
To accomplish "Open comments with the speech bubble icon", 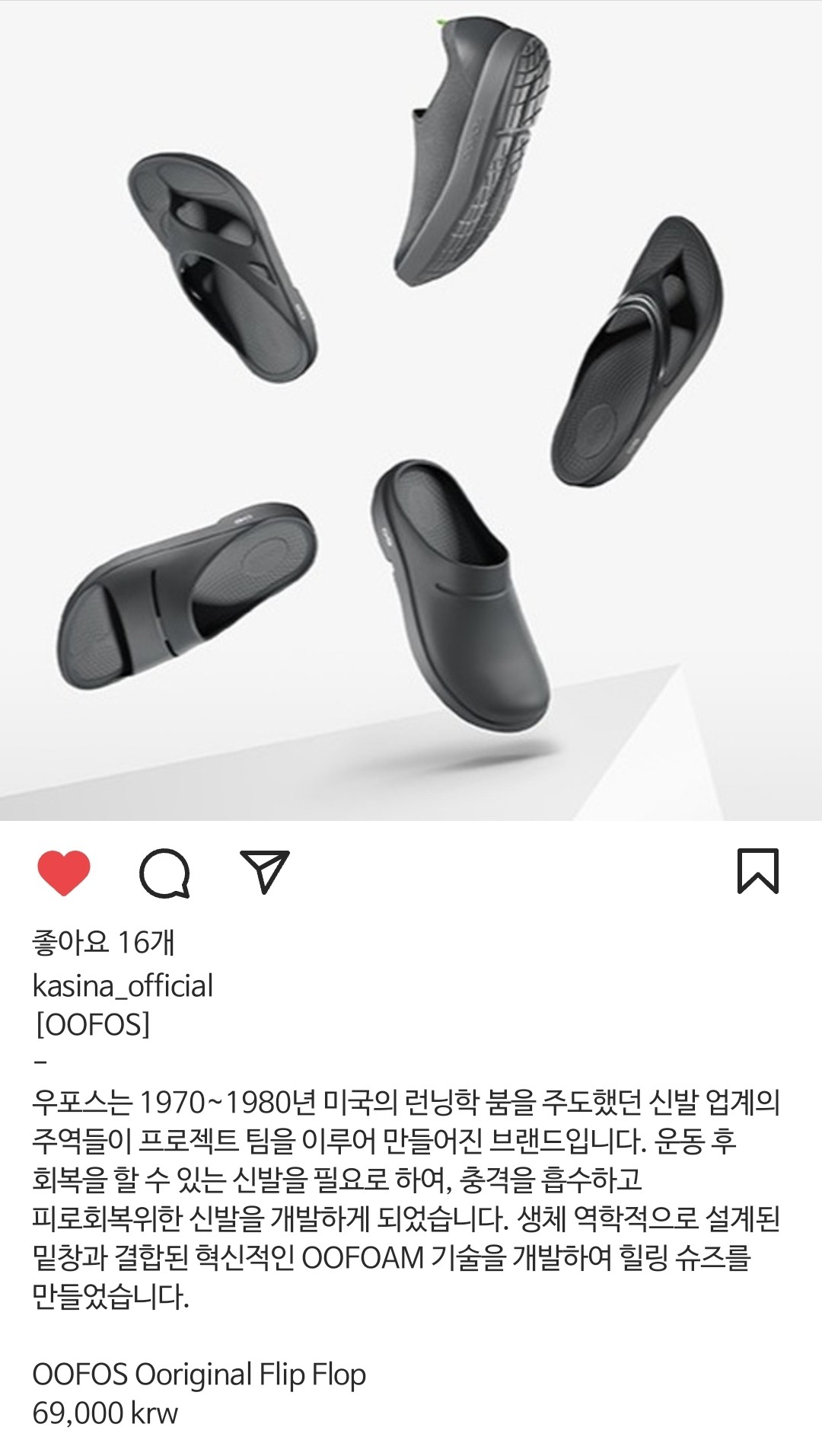I will point(164,873).
